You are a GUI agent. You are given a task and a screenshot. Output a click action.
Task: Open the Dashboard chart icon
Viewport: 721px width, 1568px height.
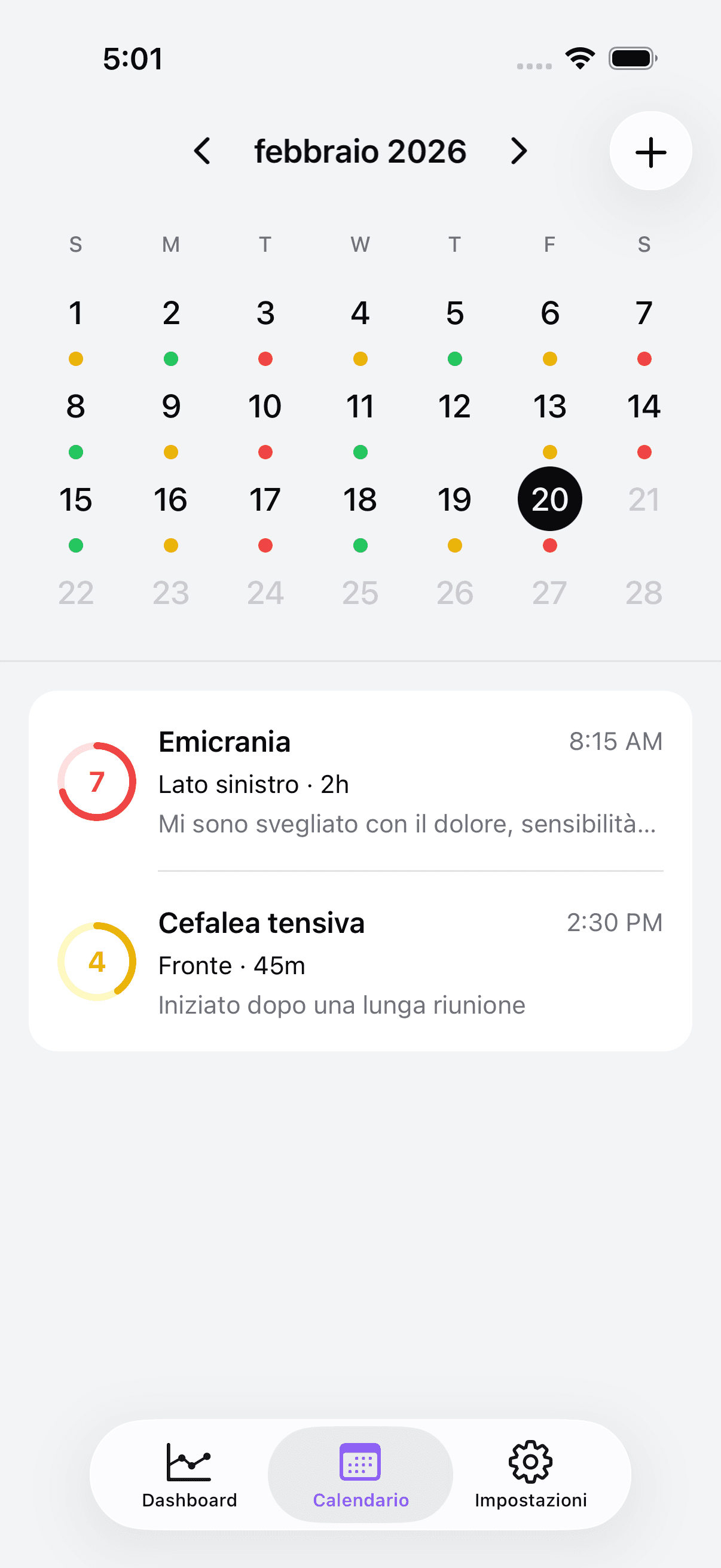pyautogui.click(x=188, y=1461)
